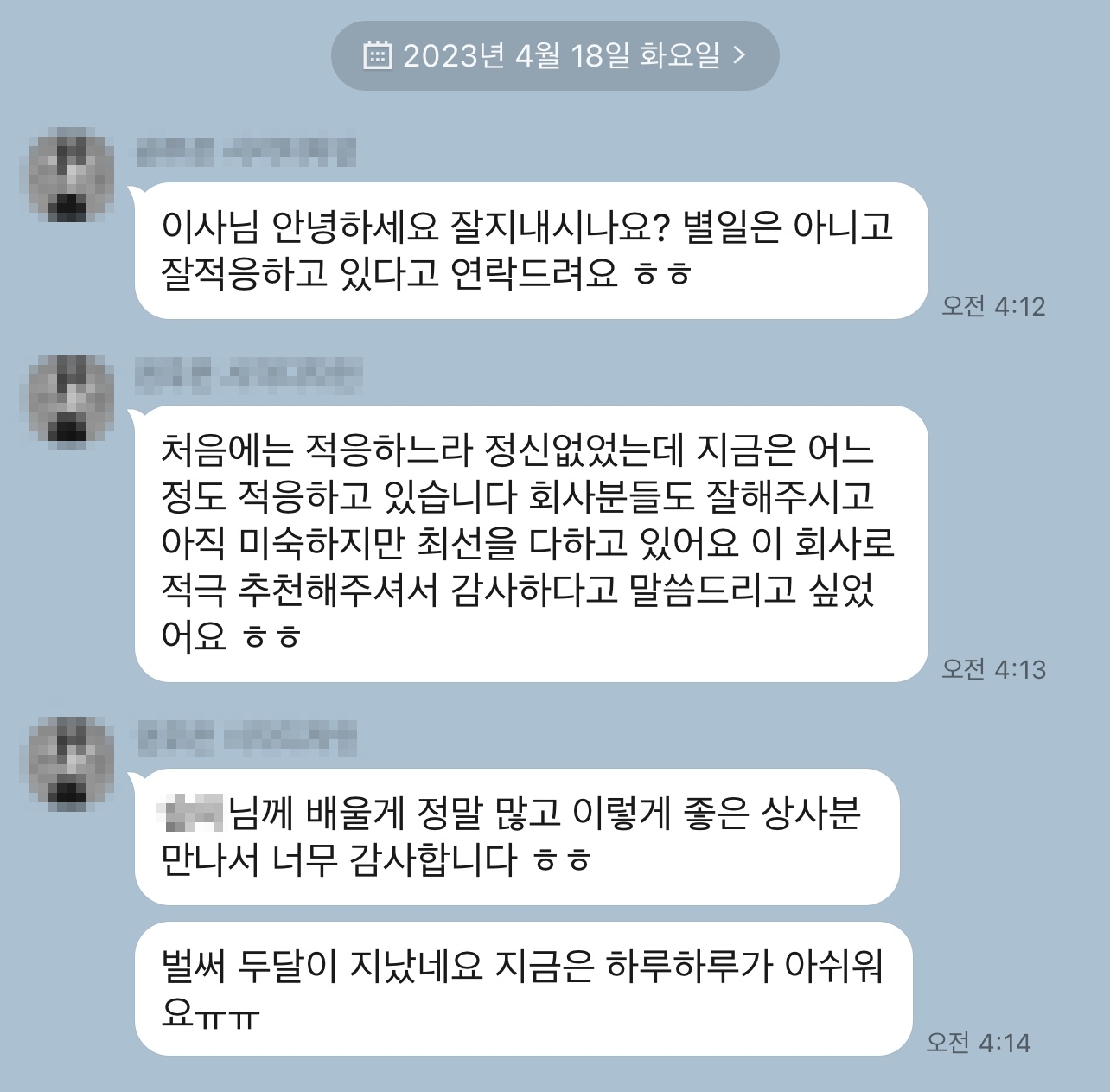Image resolution: width=1110 pixels, height=1092 pixels.
Task: Open sender's profile picture beside the 처음에는 적응하느라 message
Action: coord(71,399)
